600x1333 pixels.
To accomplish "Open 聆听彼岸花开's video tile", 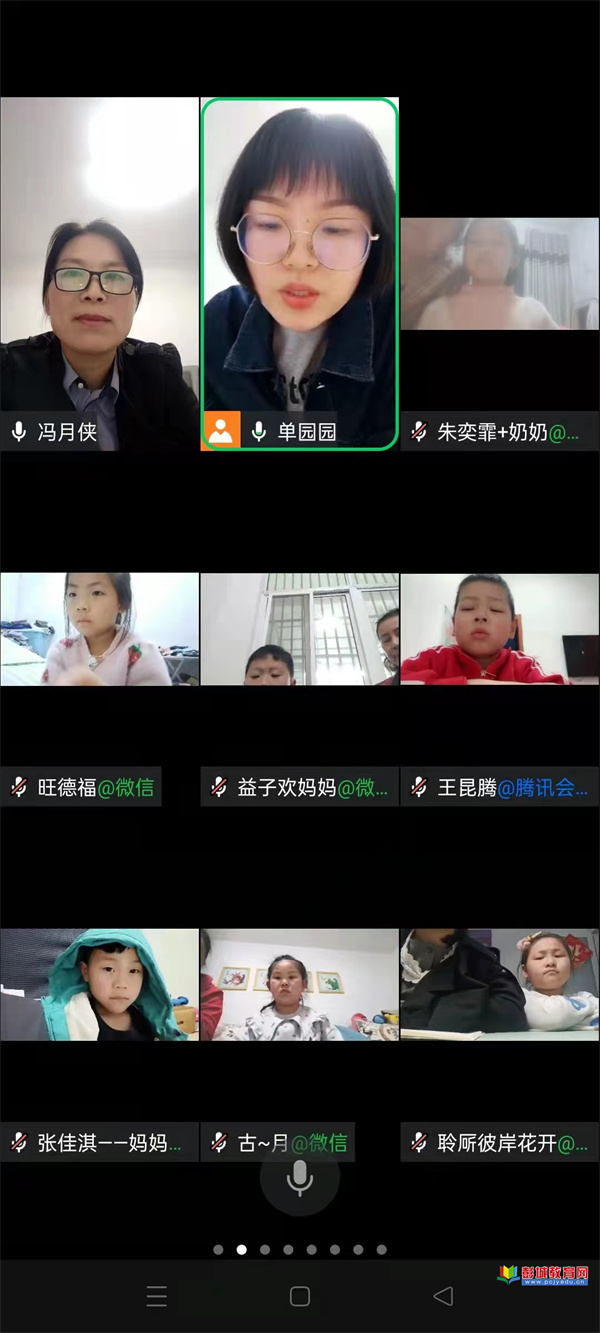I will pos(500,985).
